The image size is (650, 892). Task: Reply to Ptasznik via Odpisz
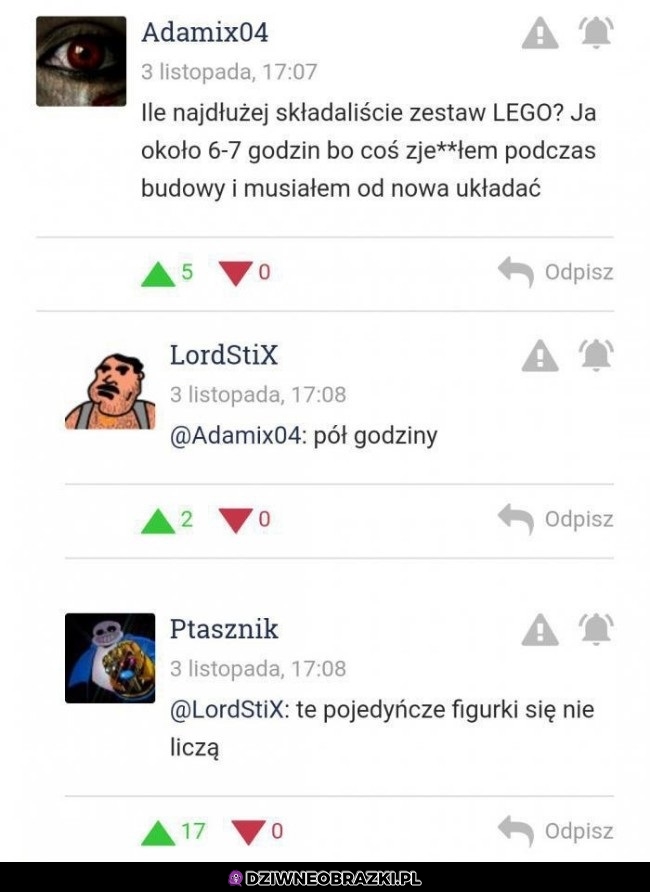(x=556, y=831)
